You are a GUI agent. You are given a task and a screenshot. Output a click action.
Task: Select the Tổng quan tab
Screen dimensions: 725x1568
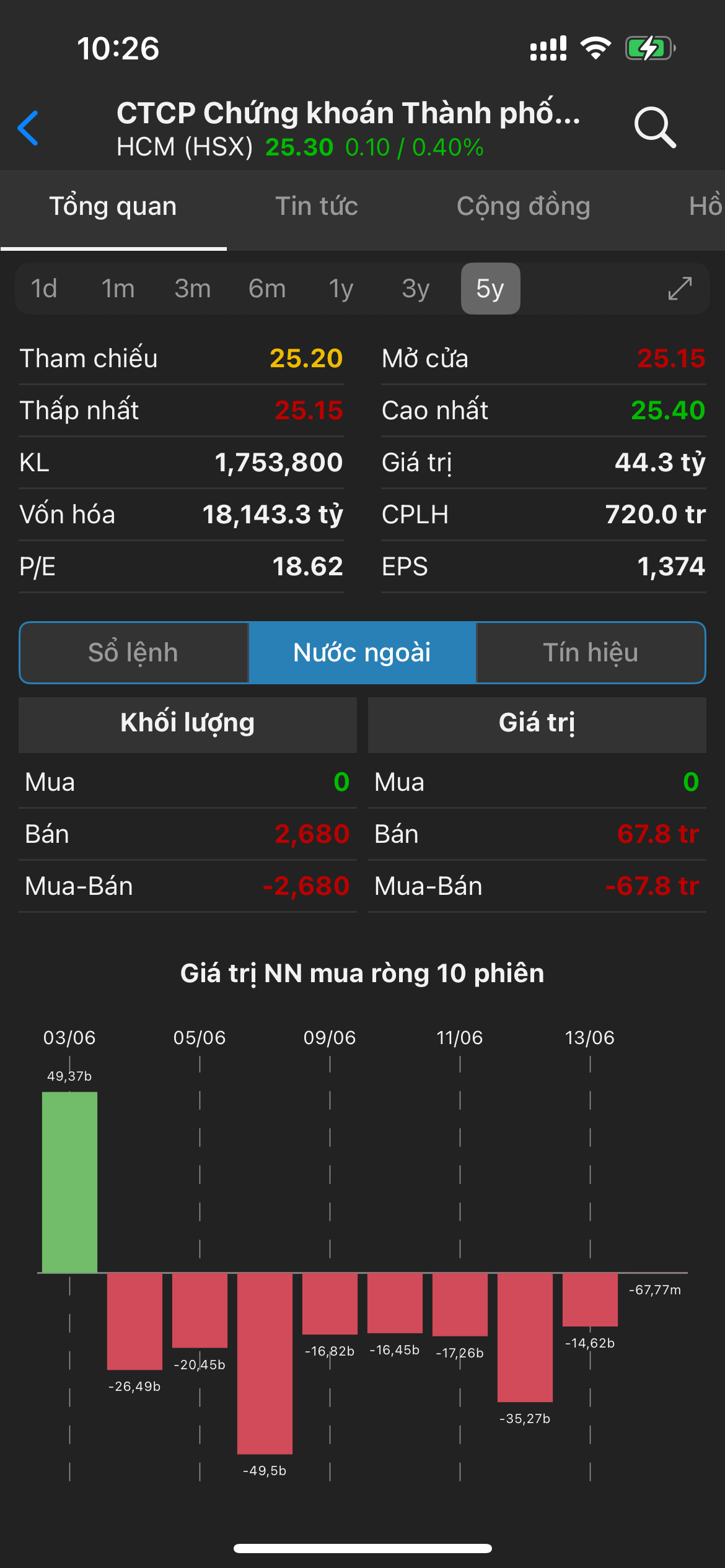(x=113, y=206)
